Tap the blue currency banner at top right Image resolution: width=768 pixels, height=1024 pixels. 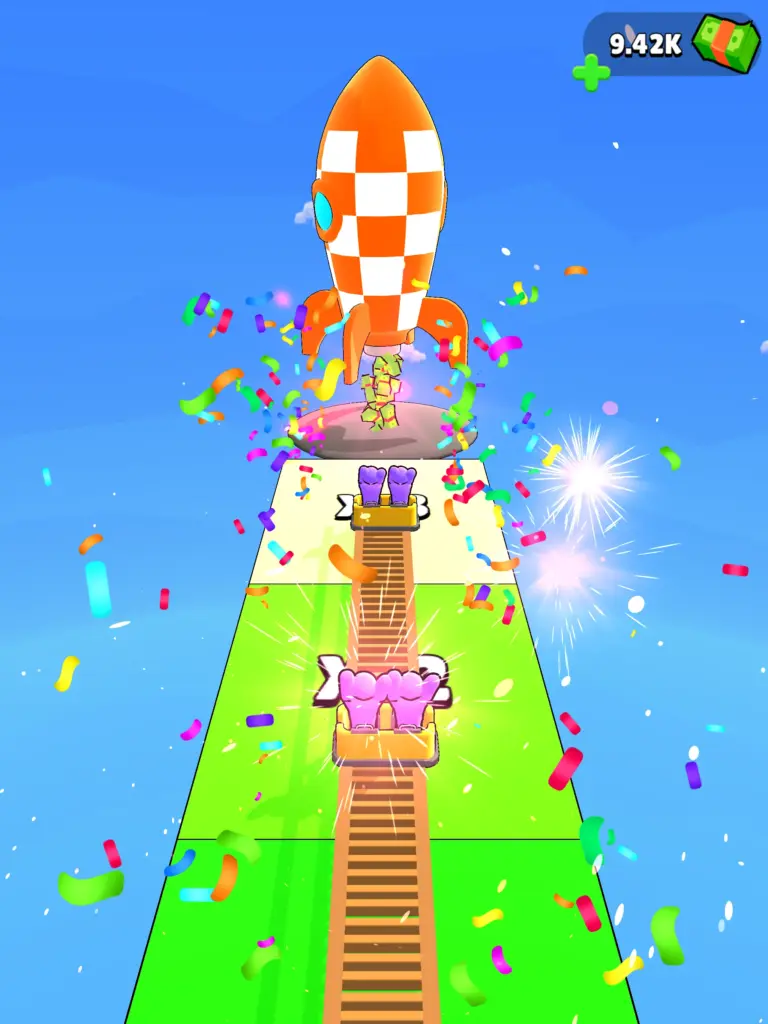(660, 40)
